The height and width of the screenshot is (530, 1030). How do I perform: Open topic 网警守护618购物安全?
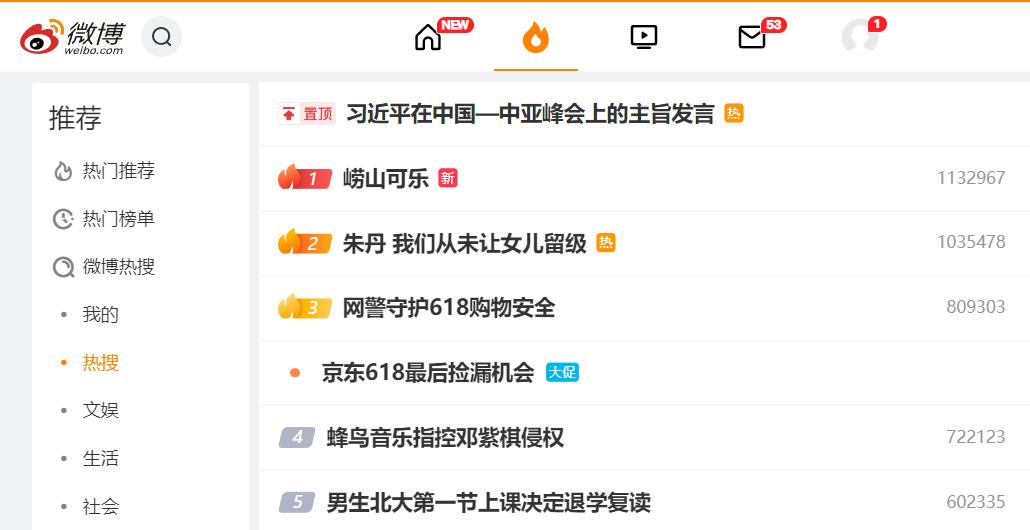449,307
